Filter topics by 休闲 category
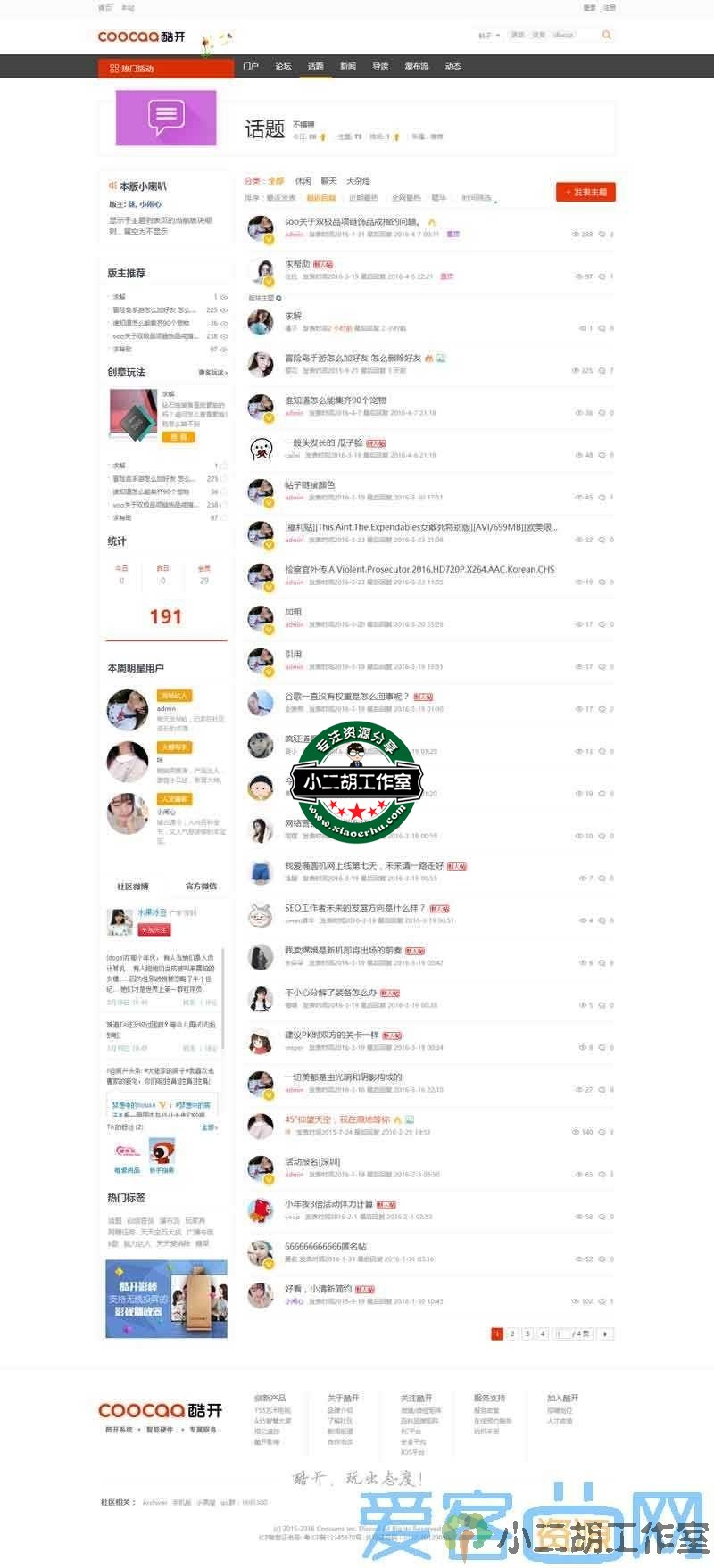 (303, 181)
